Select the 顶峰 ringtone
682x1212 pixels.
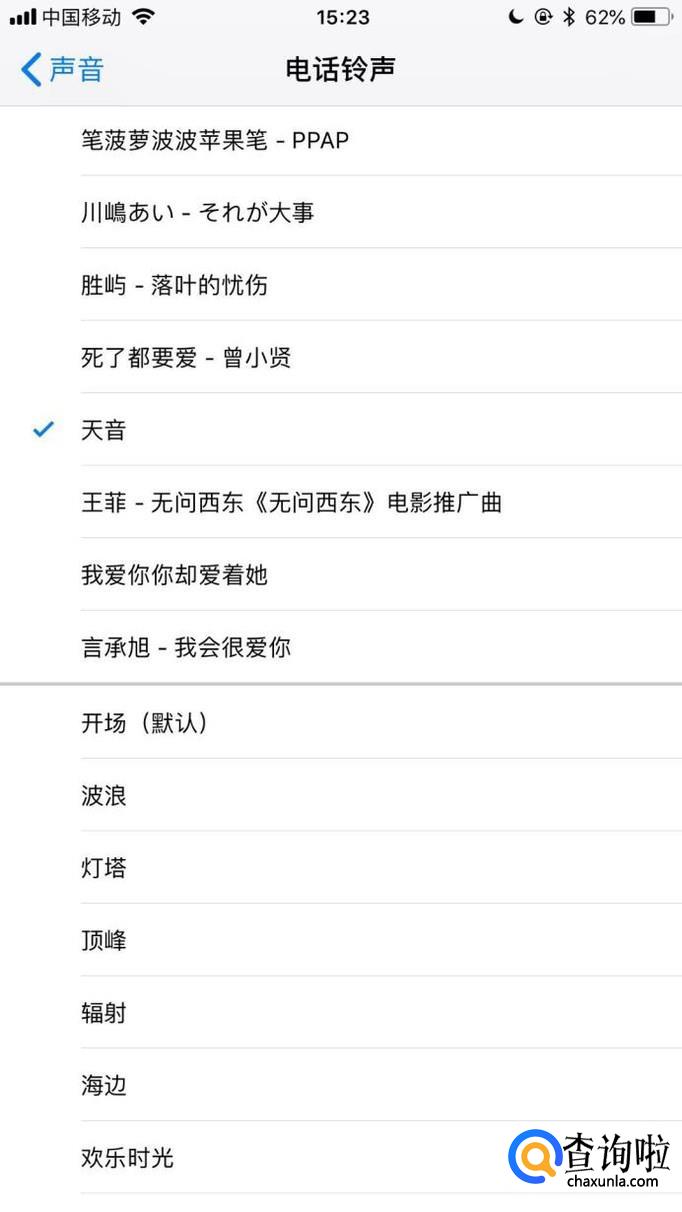341,940
